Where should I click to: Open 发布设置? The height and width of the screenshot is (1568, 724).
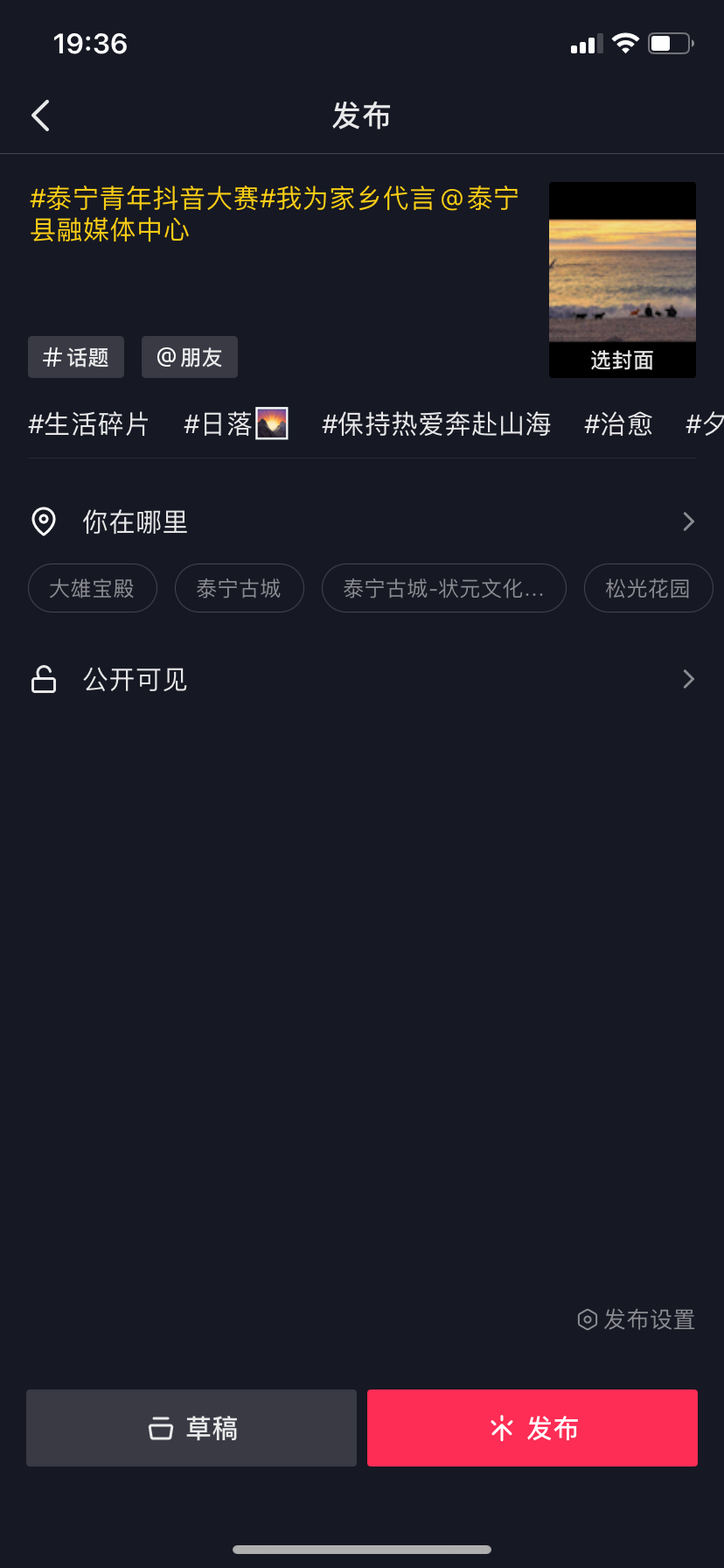[x=637, y=1319]
